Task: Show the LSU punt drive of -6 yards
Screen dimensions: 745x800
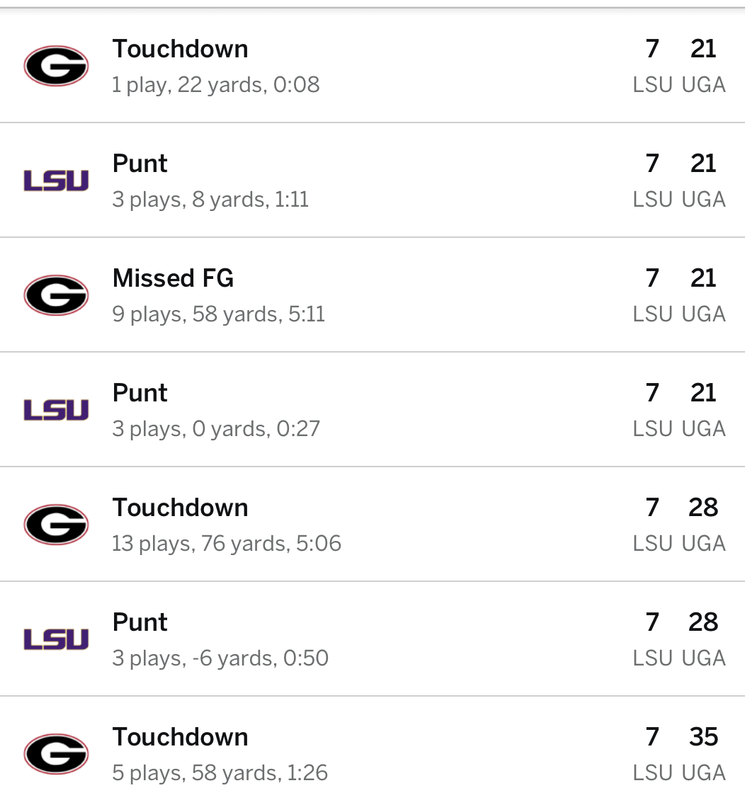Action: 372,639
